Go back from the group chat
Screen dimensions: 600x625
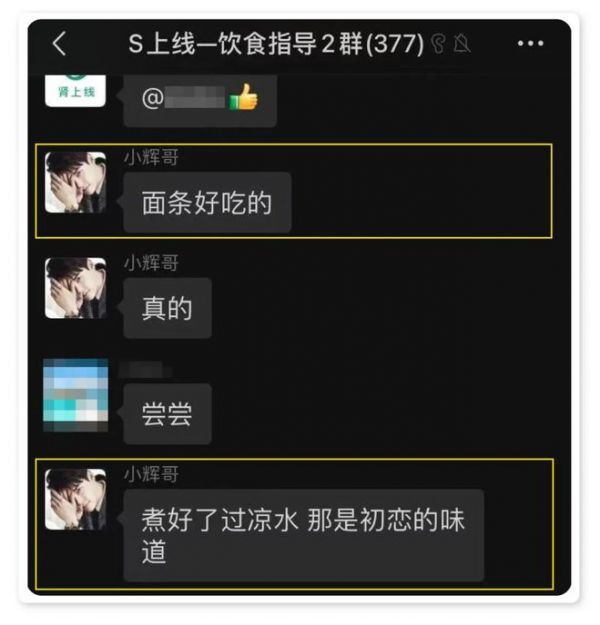[59, 44]
